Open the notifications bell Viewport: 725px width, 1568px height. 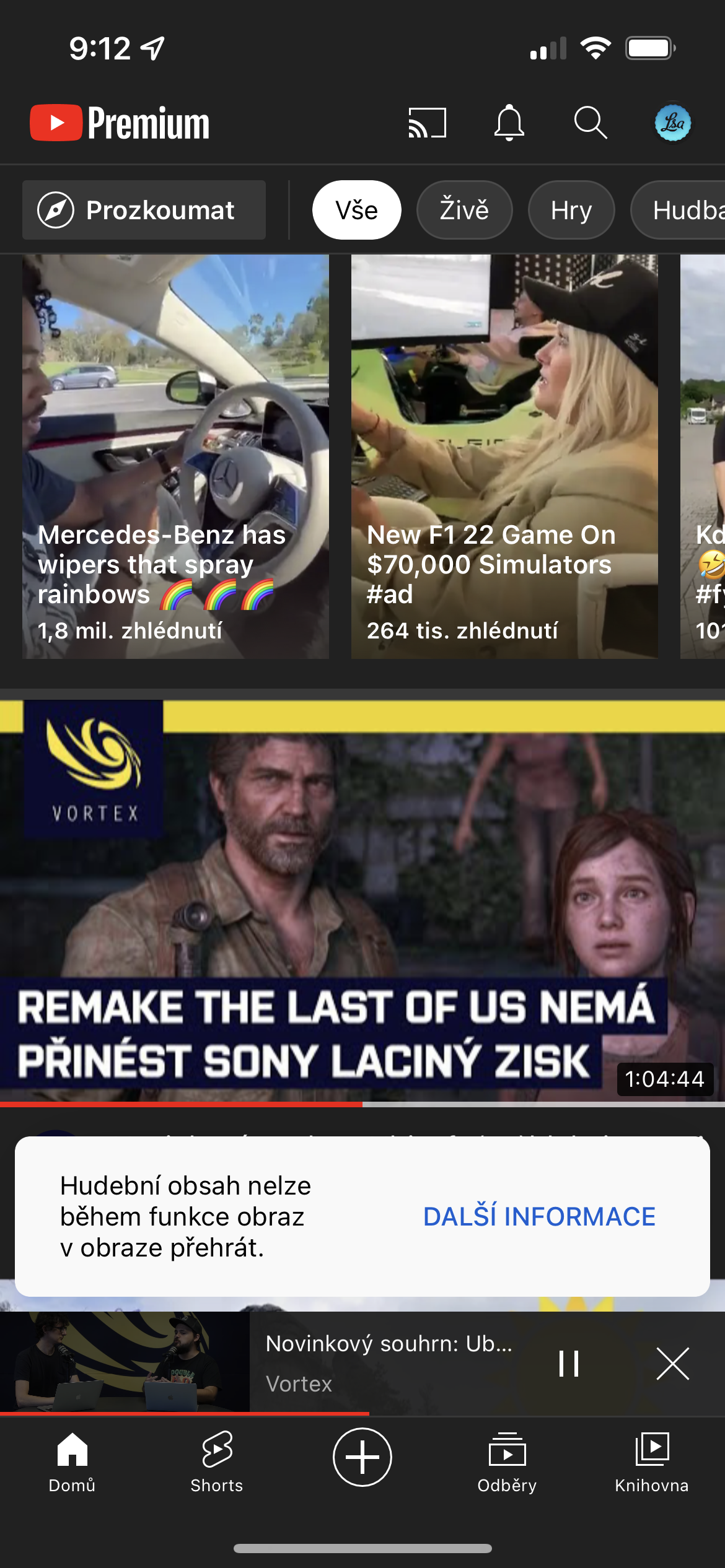click(509, 123)
